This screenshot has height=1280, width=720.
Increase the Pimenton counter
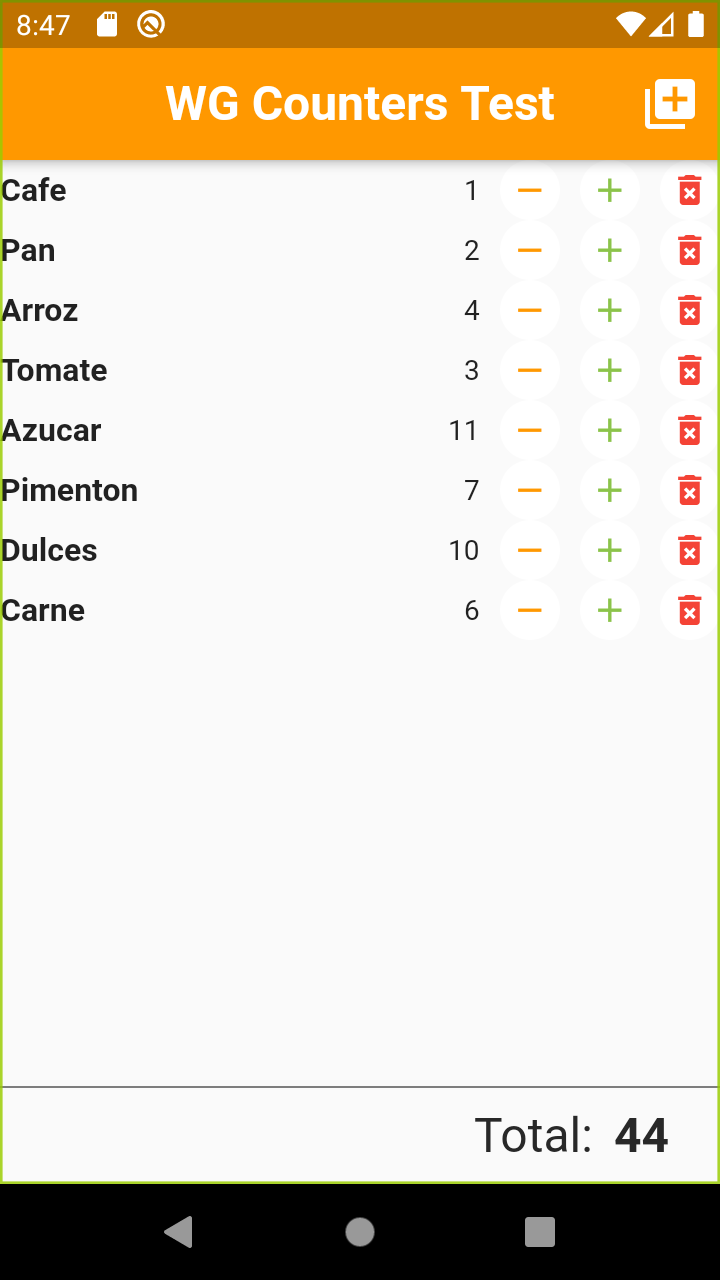click(x=610, y=490)
